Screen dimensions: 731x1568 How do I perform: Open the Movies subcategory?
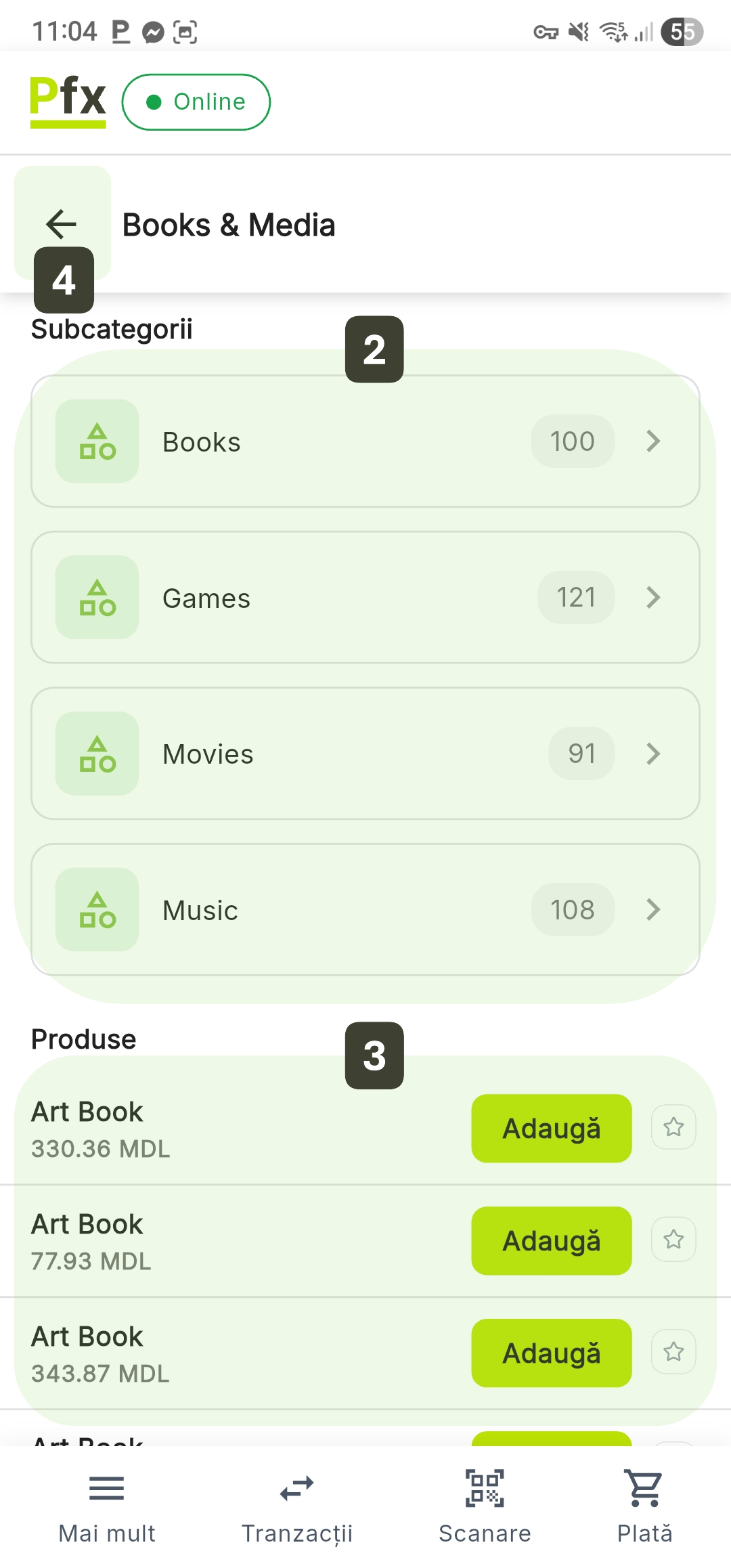pyautogui.click(x=365, y=754)
